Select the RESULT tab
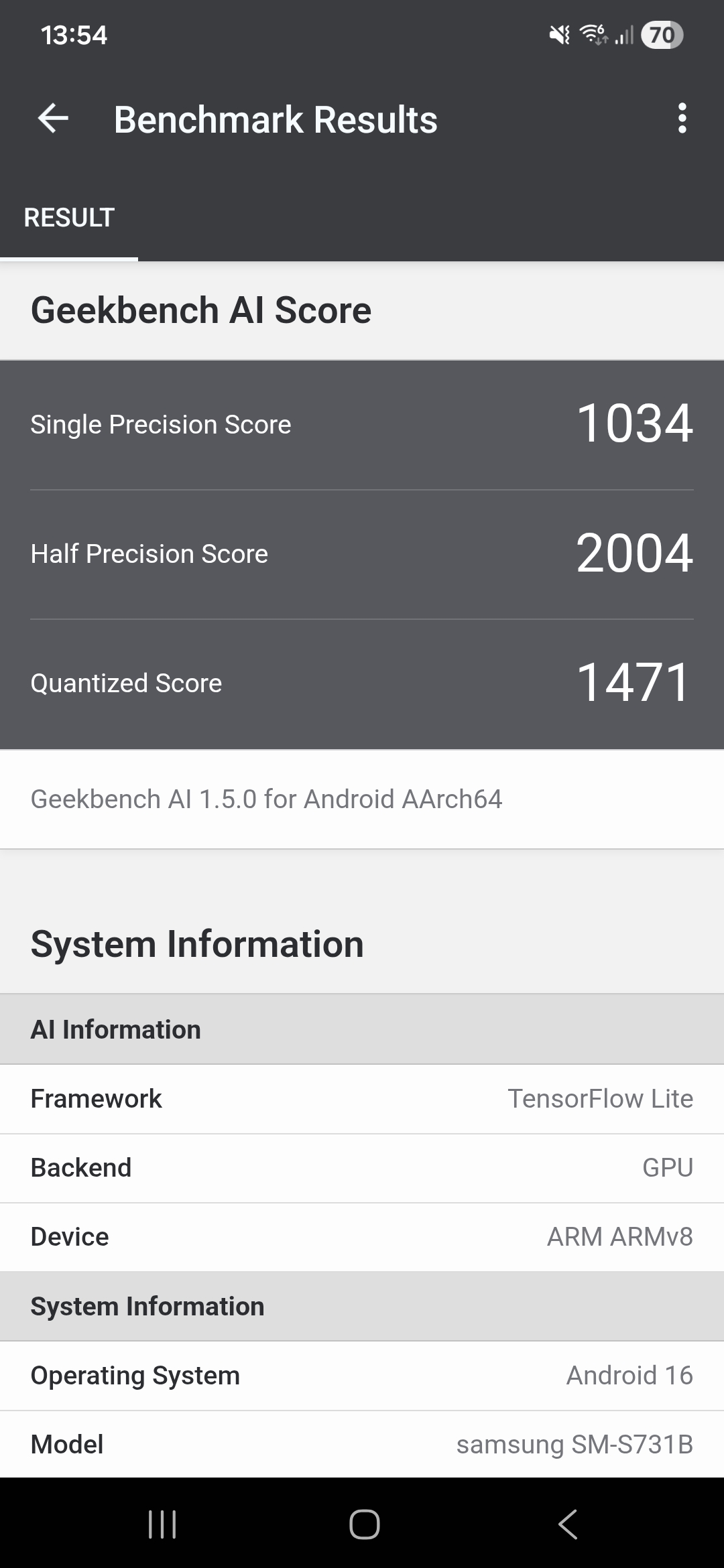This screenshot has height=1568, width=724. (69, 218)
